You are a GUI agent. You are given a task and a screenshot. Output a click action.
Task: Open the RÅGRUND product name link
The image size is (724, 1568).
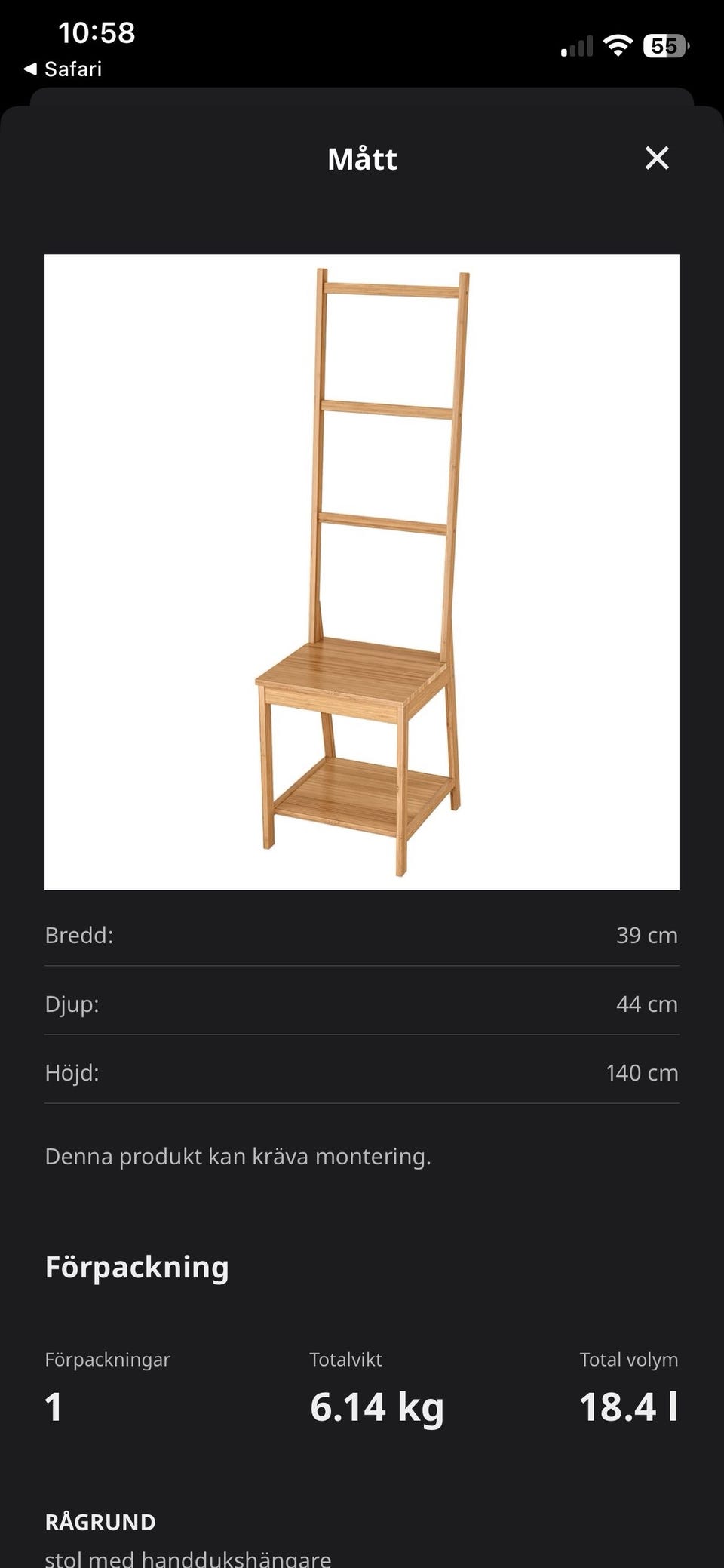pyautogui.click(x=100, y=1522)
